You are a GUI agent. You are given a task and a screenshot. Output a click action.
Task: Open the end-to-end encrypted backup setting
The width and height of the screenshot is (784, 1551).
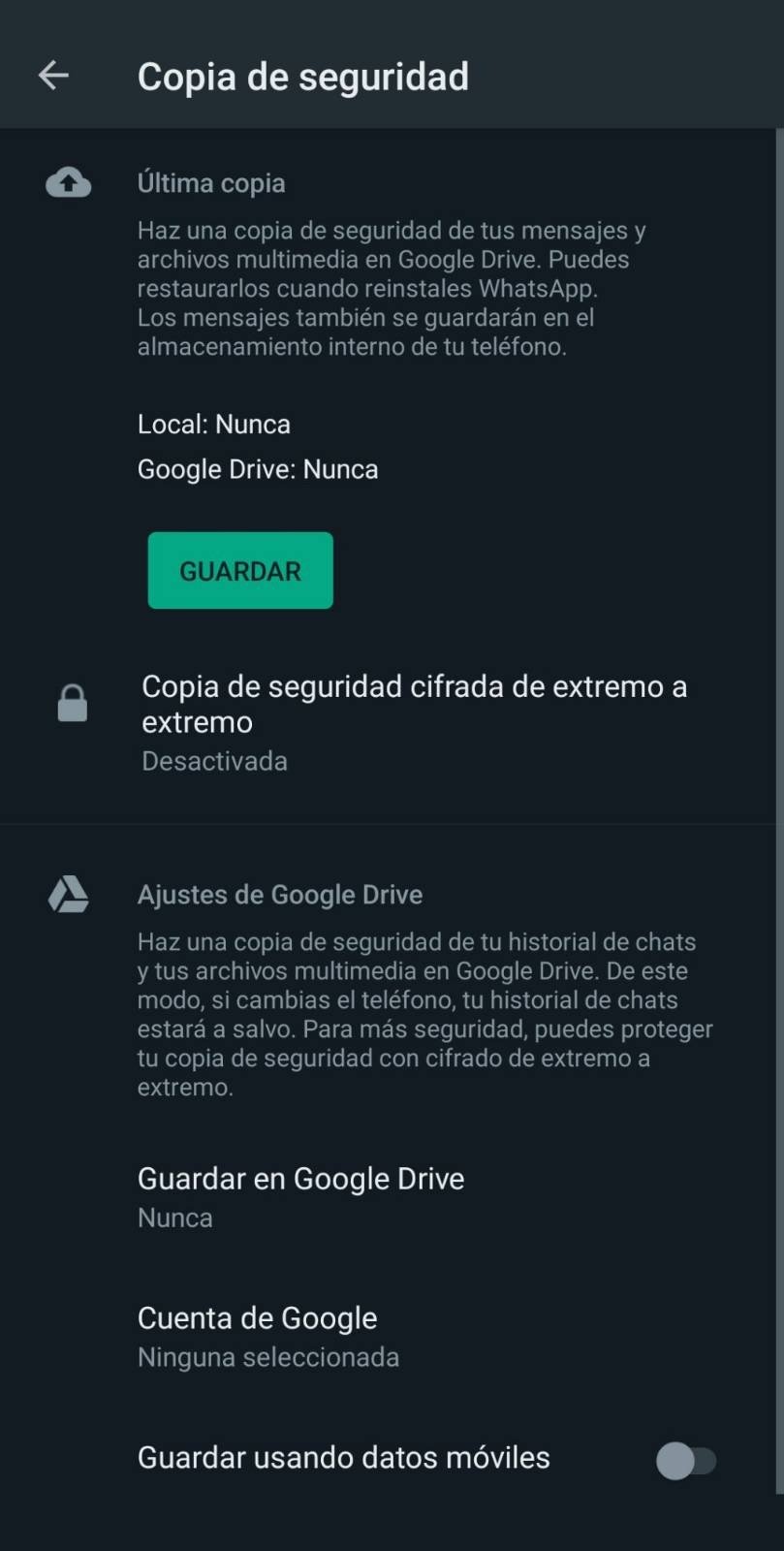tap(392, 722)
